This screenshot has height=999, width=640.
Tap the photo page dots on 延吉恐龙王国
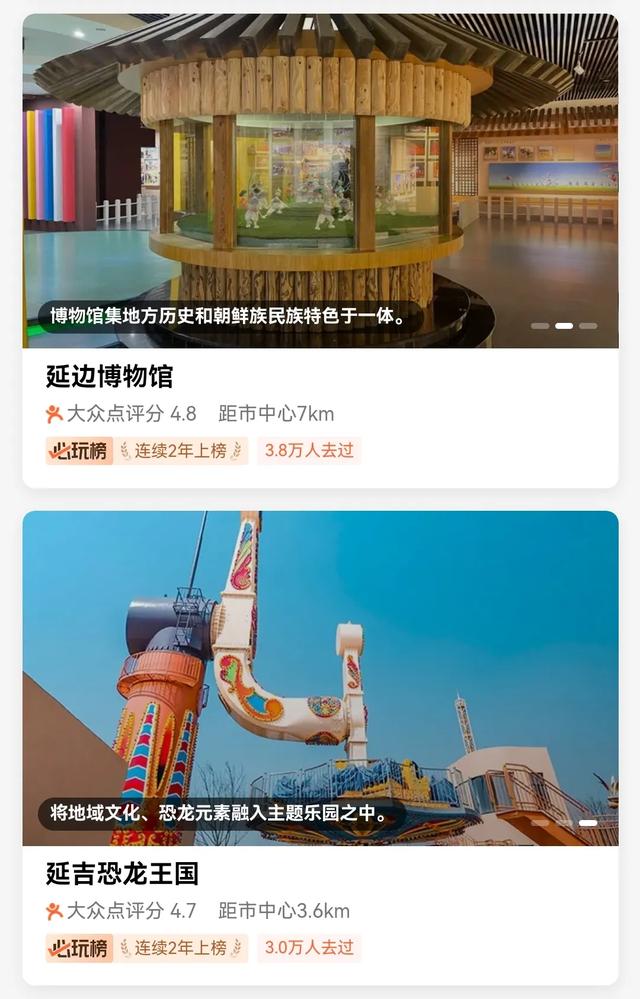pos(564,823)
